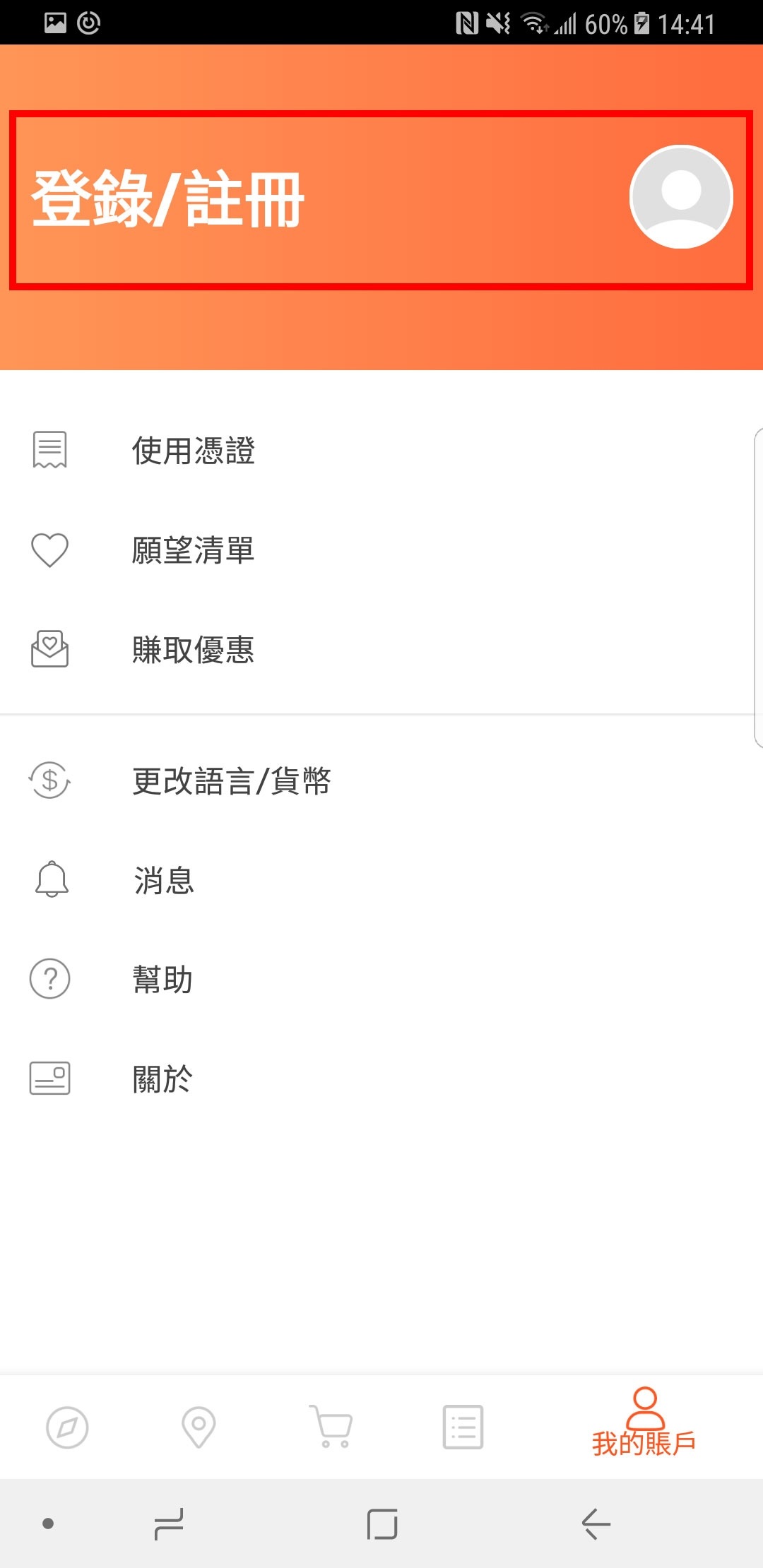Tap 登錄/註冊 to log in or register
This screenshot has height=1568, width=763.
point(168,198)
